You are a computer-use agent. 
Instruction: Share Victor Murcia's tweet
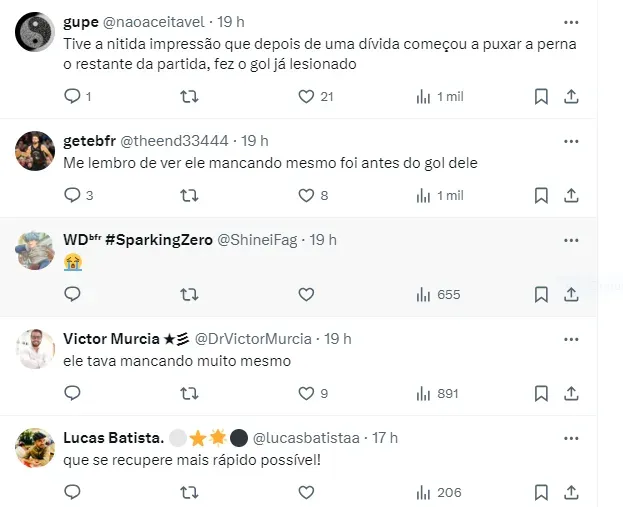tap(572, 393)
